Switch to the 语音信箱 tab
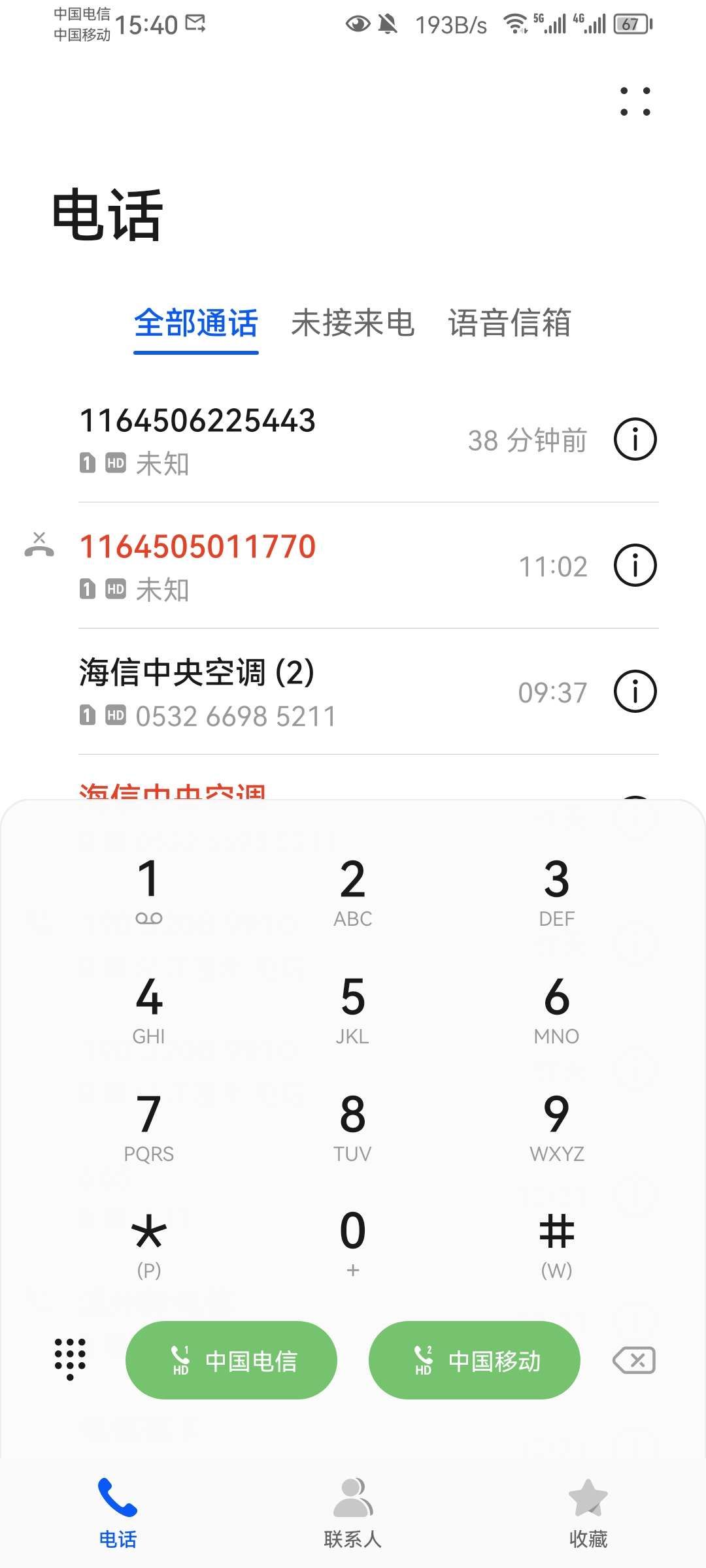Screen dimensions: 706x1568 [x=509, y=323]
